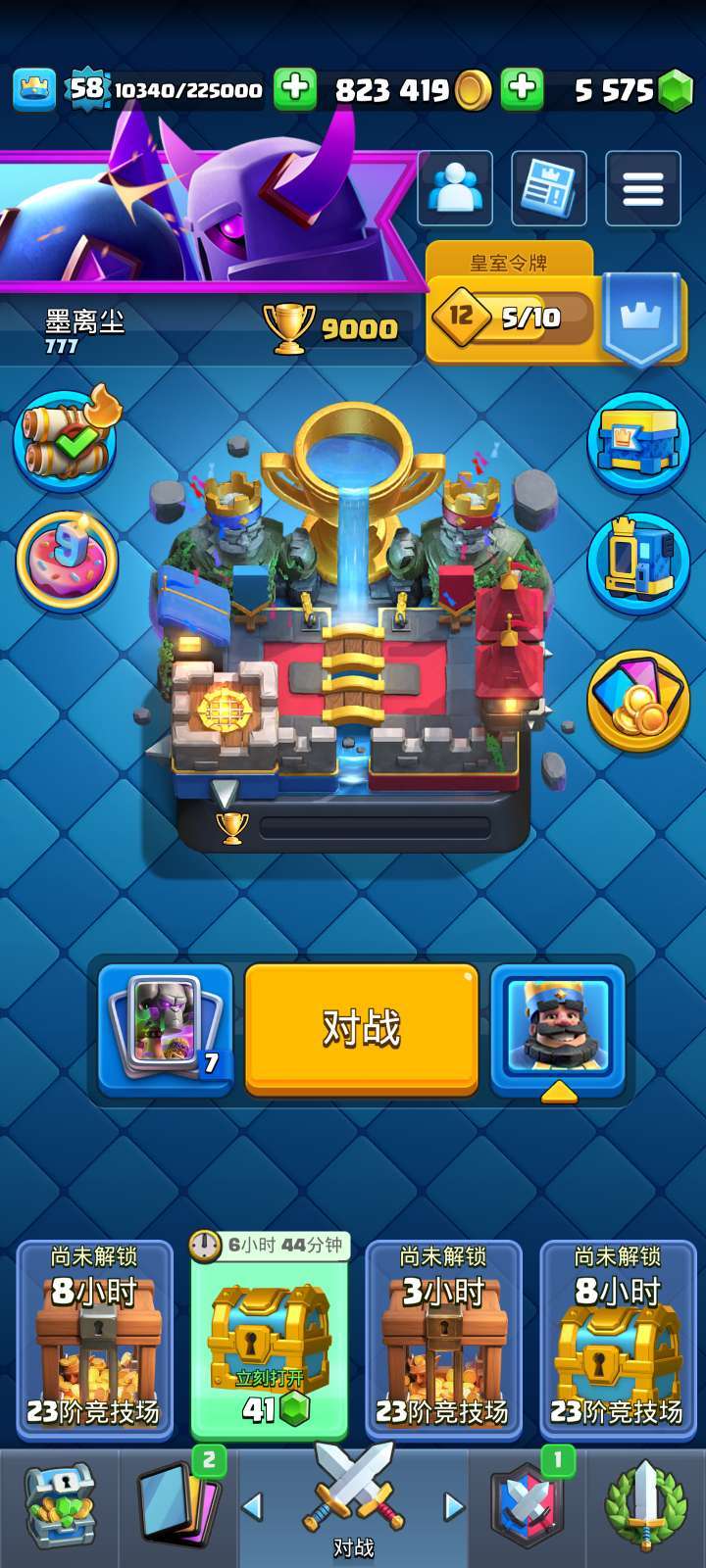Open player profile 墨离尘

point(85,329)
